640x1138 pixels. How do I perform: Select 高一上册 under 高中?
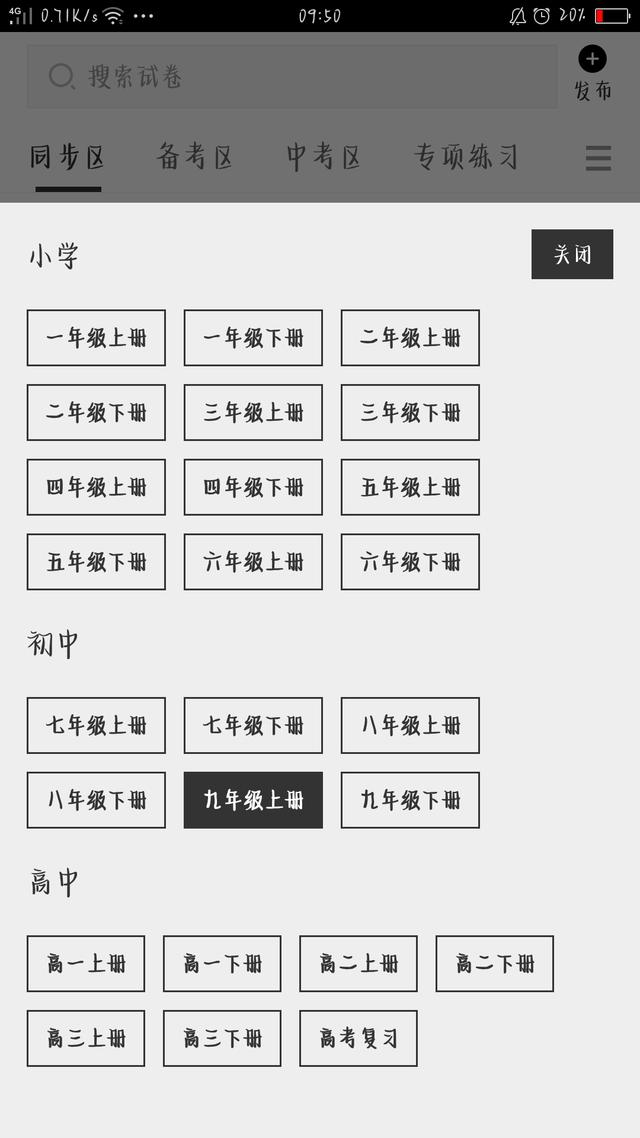pos(86,963)
